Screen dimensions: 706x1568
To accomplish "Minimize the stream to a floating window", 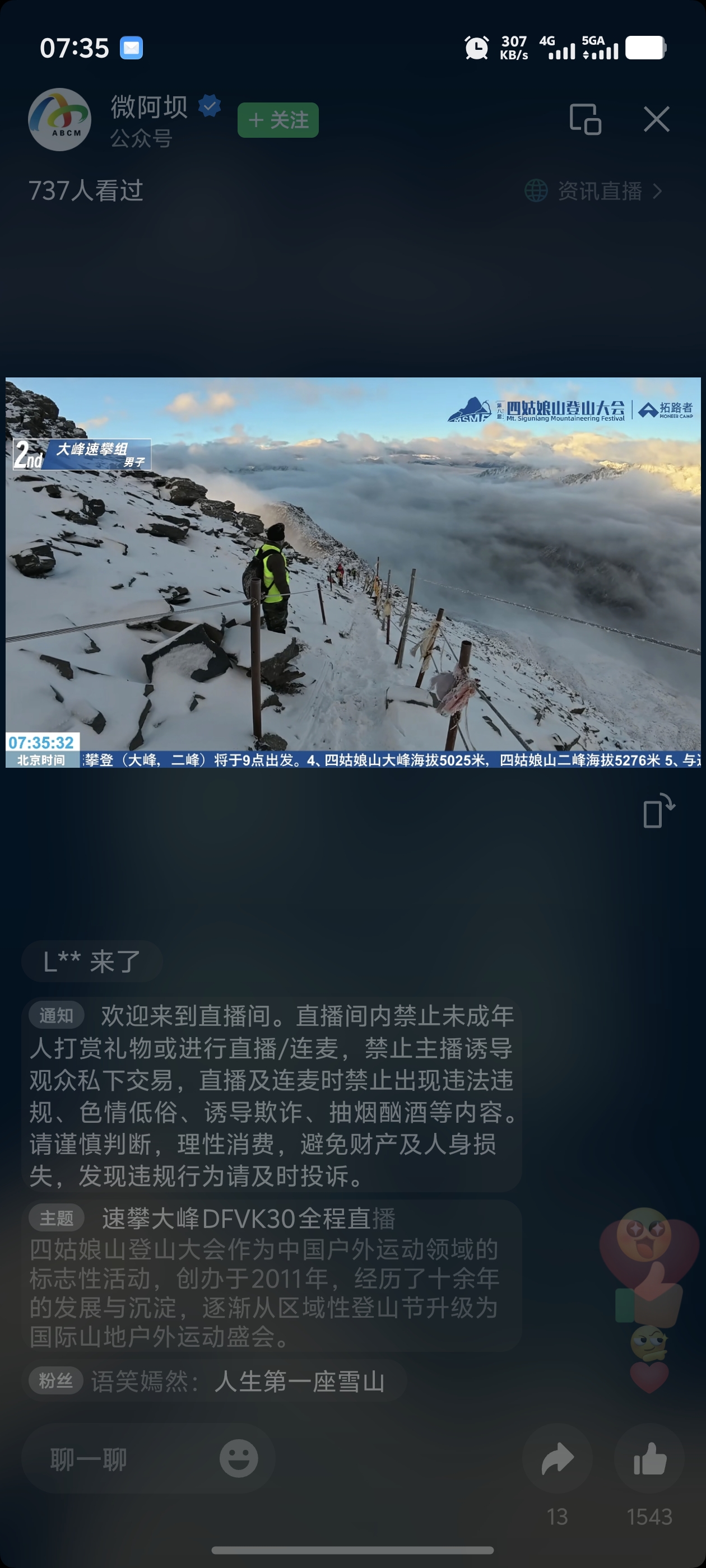I will click(585, 119).
